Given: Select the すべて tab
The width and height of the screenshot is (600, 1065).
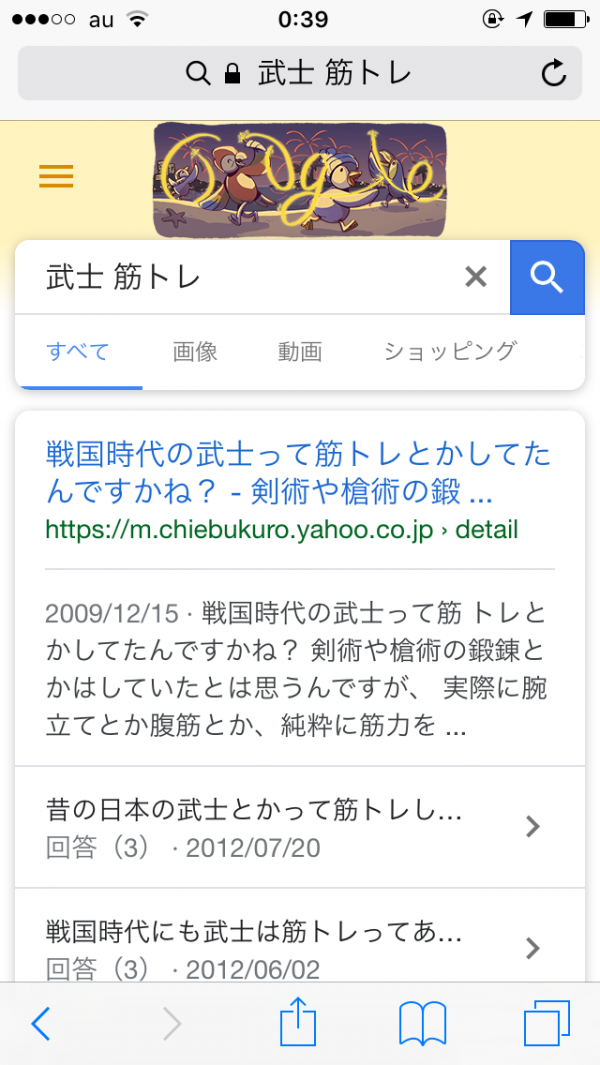Looking at the screenshot, I should [x=78, y=351].
